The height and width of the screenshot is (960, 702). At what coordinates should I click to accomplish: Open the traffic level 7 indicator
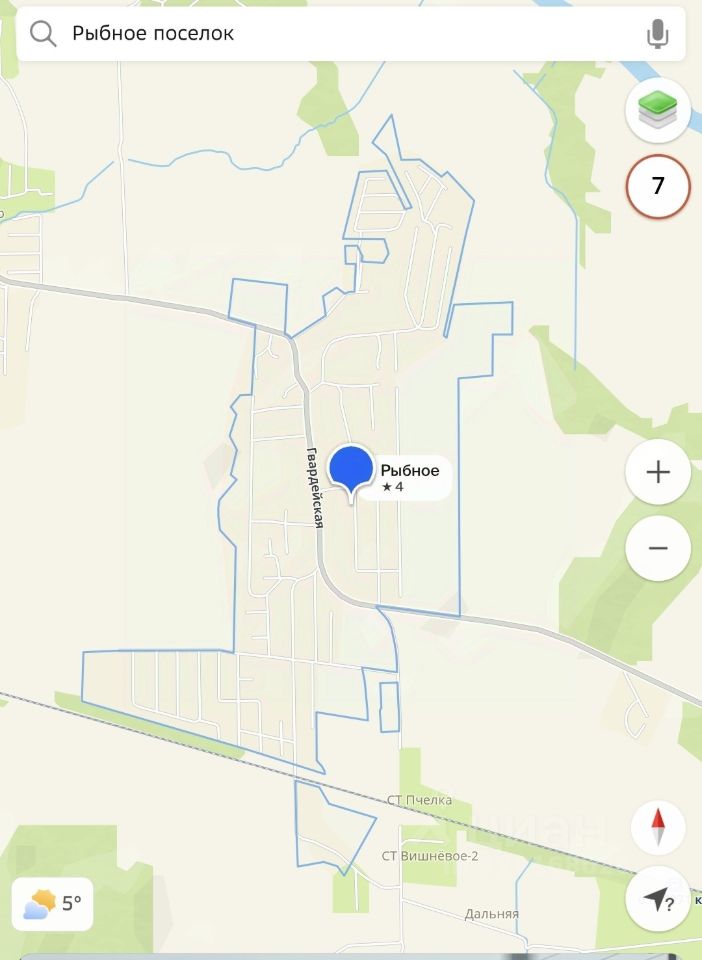click(657, 186)
